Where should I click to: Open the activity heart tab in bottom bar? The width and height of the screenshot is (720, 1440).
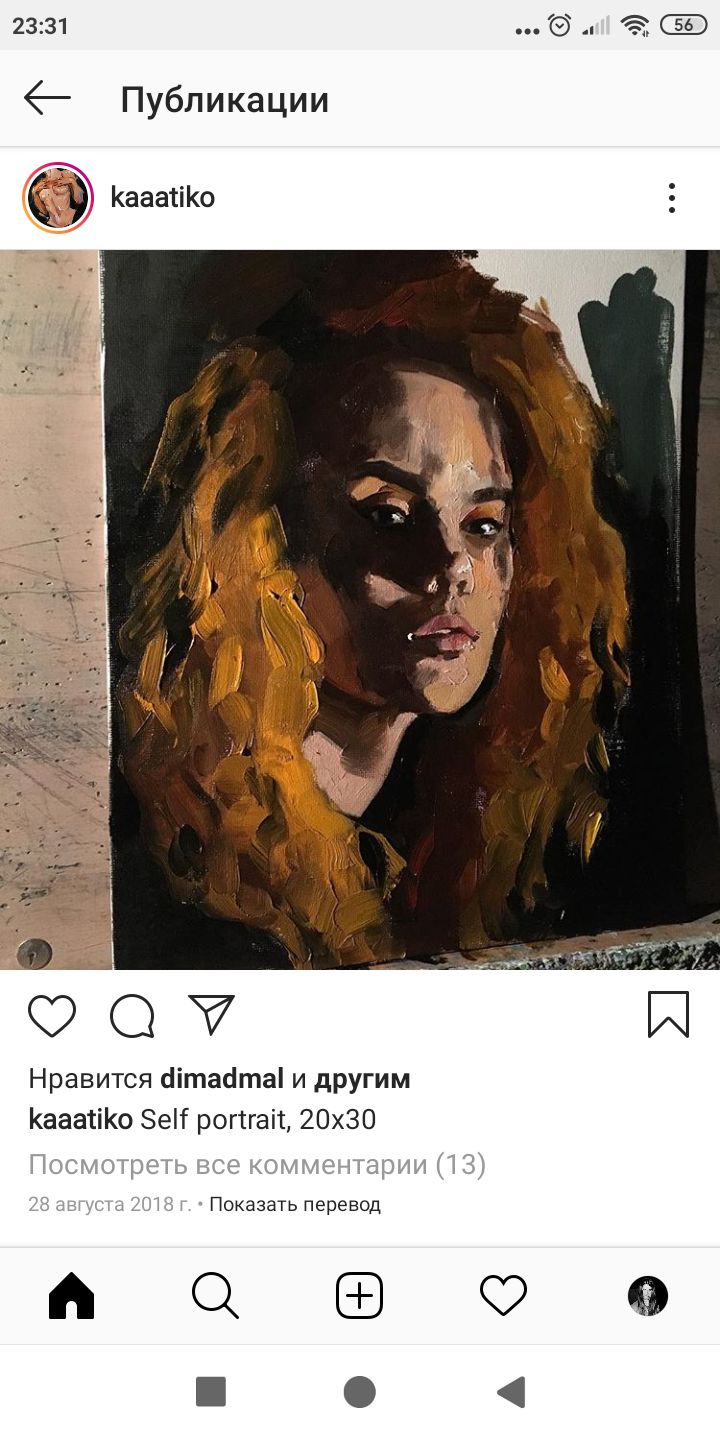point(503,1296)
